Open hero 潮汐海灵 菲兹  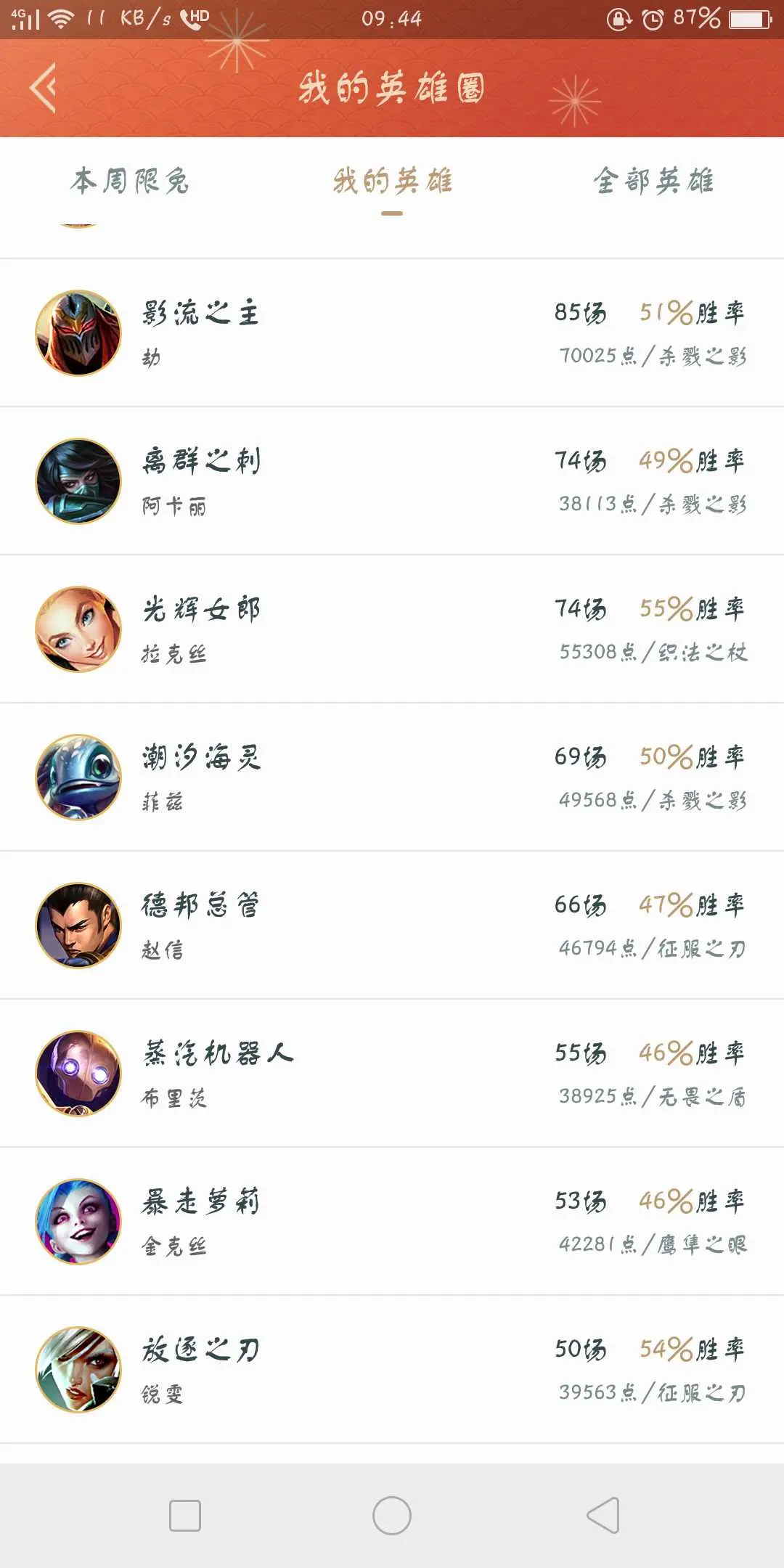[x=392, y=777]
